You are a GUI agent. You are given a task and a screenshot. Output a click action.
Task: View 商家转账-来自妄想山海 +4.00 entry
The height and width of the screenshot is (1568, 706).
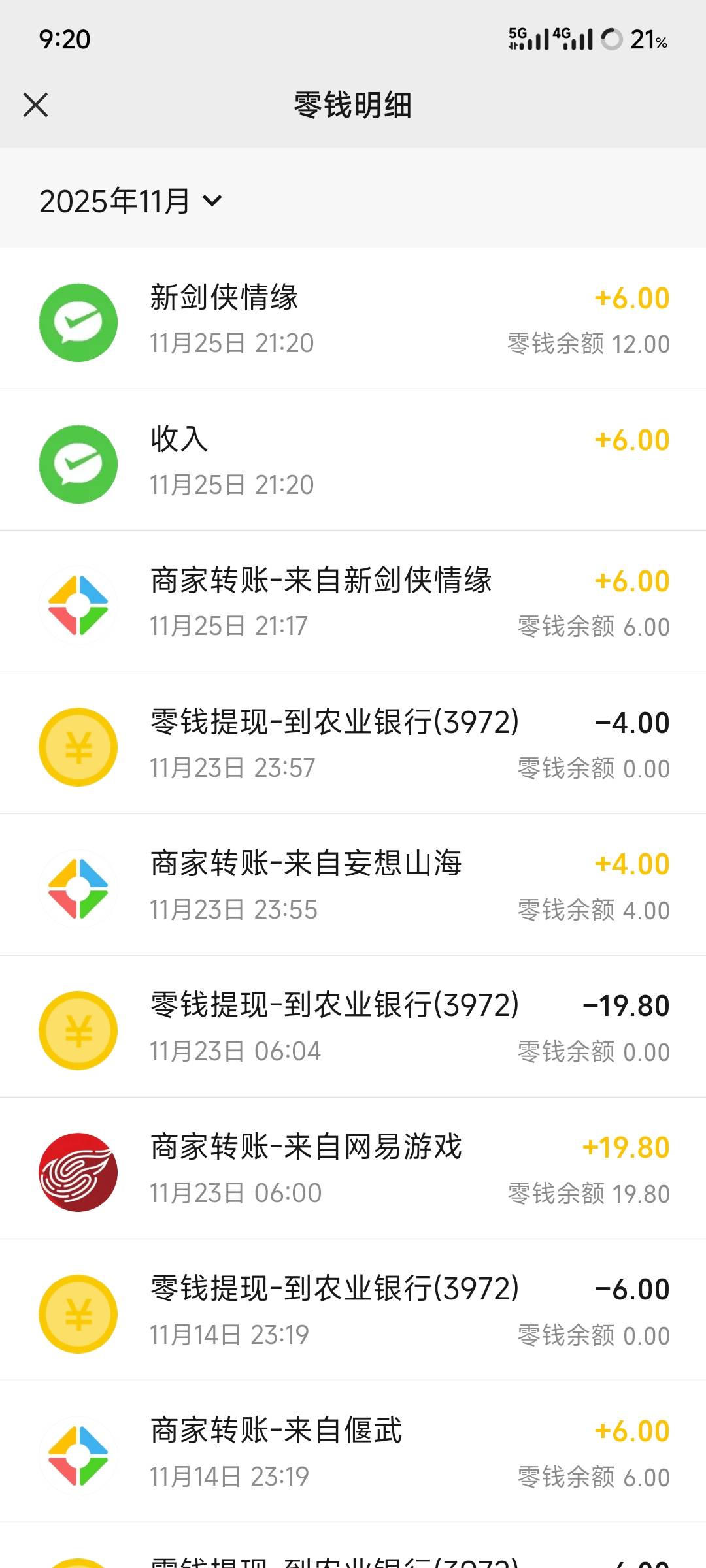(353, 886)
